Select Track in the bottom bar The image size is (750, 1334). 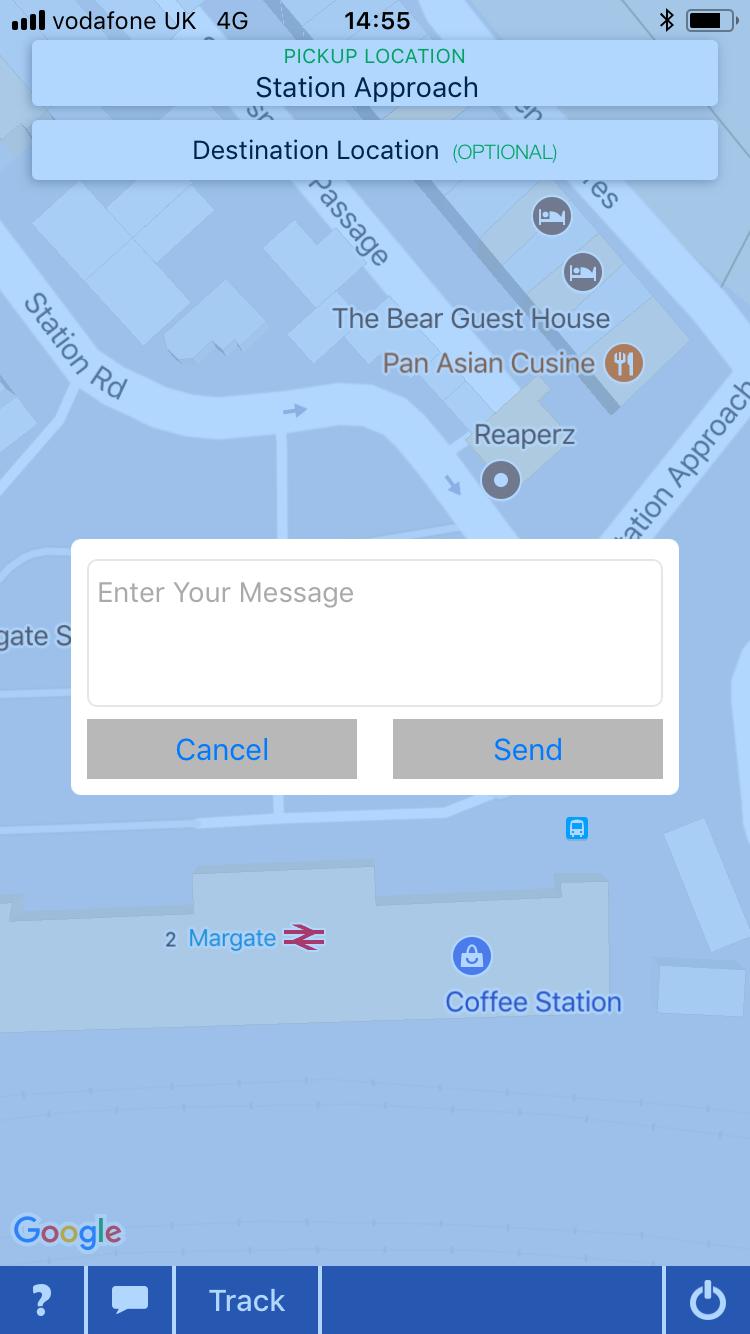pyautogui.click(x=247, y=1300)
